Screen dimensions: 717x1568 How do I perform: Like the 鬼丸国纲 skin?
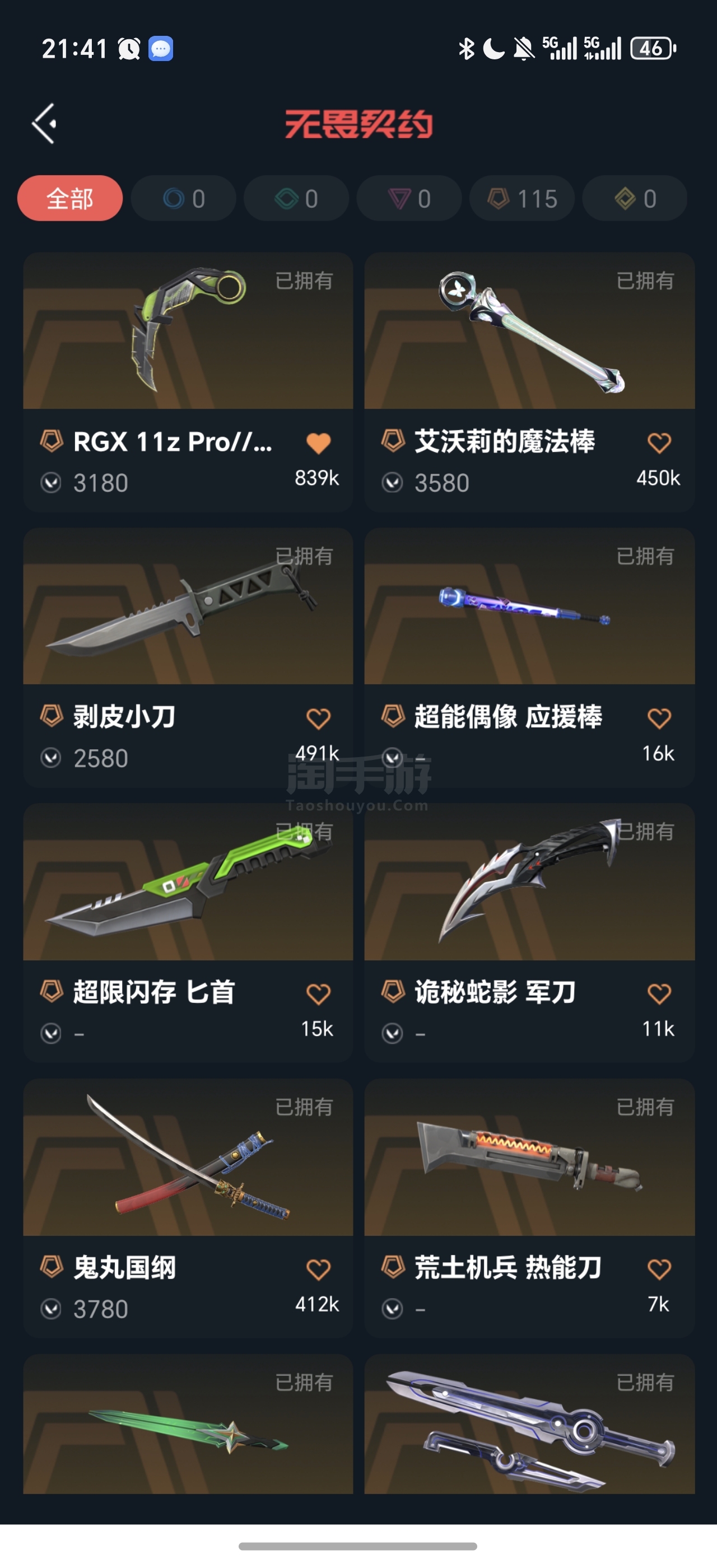click(x=318, y=1270)
